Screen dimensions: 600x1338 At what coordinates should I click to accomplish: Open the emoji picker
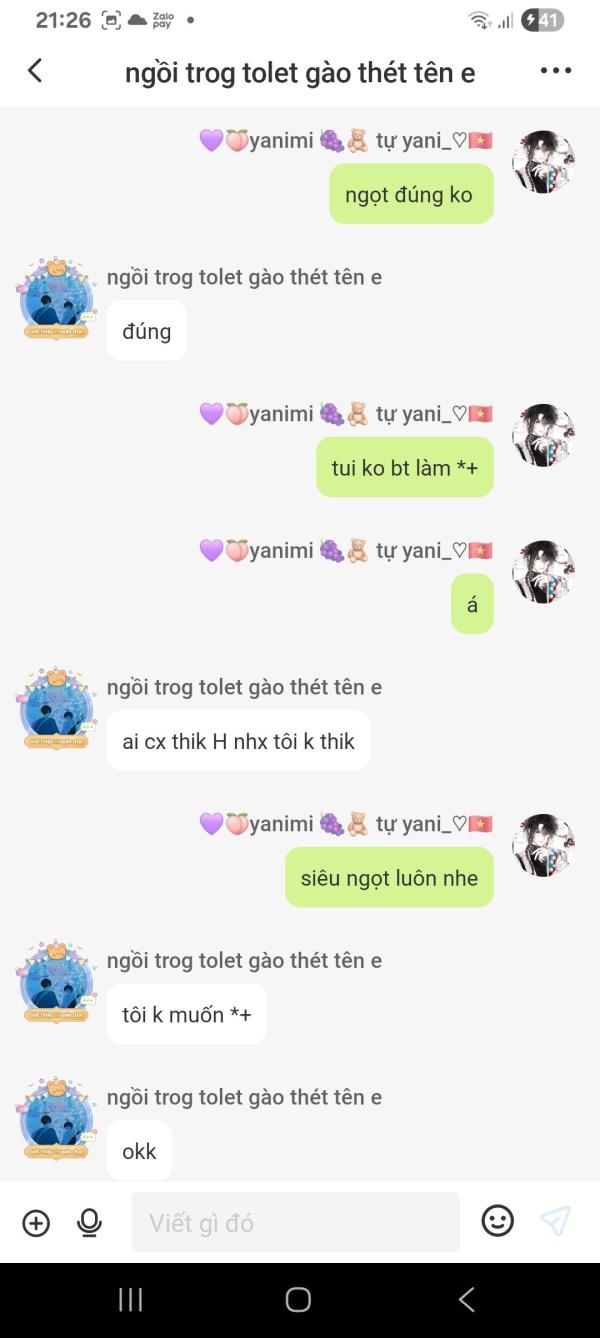498,1221
